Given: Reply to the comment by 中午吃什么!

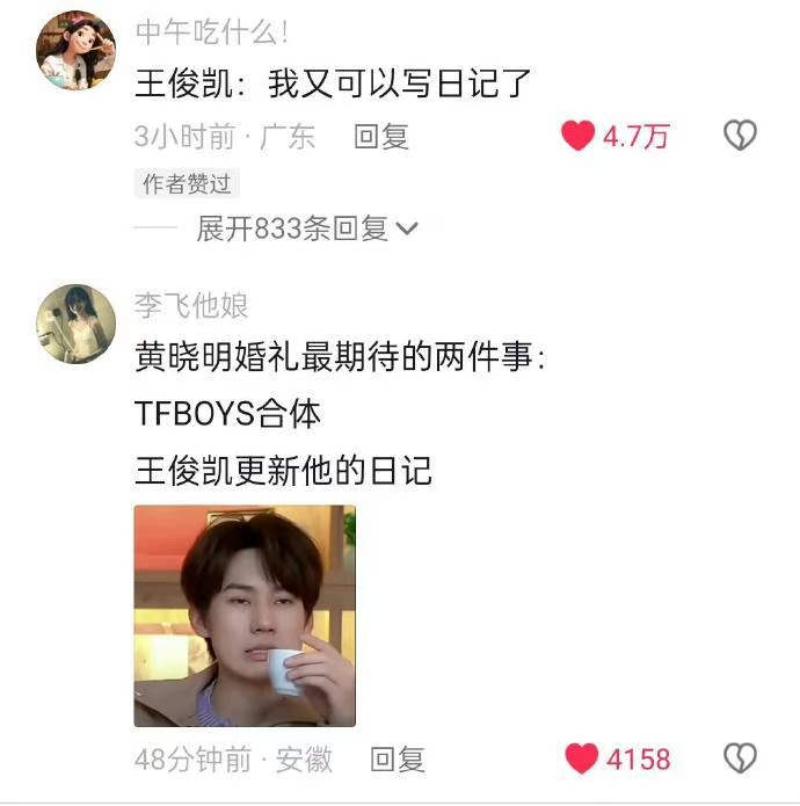Looking at the screenshot, I should [x=381, y=136].
